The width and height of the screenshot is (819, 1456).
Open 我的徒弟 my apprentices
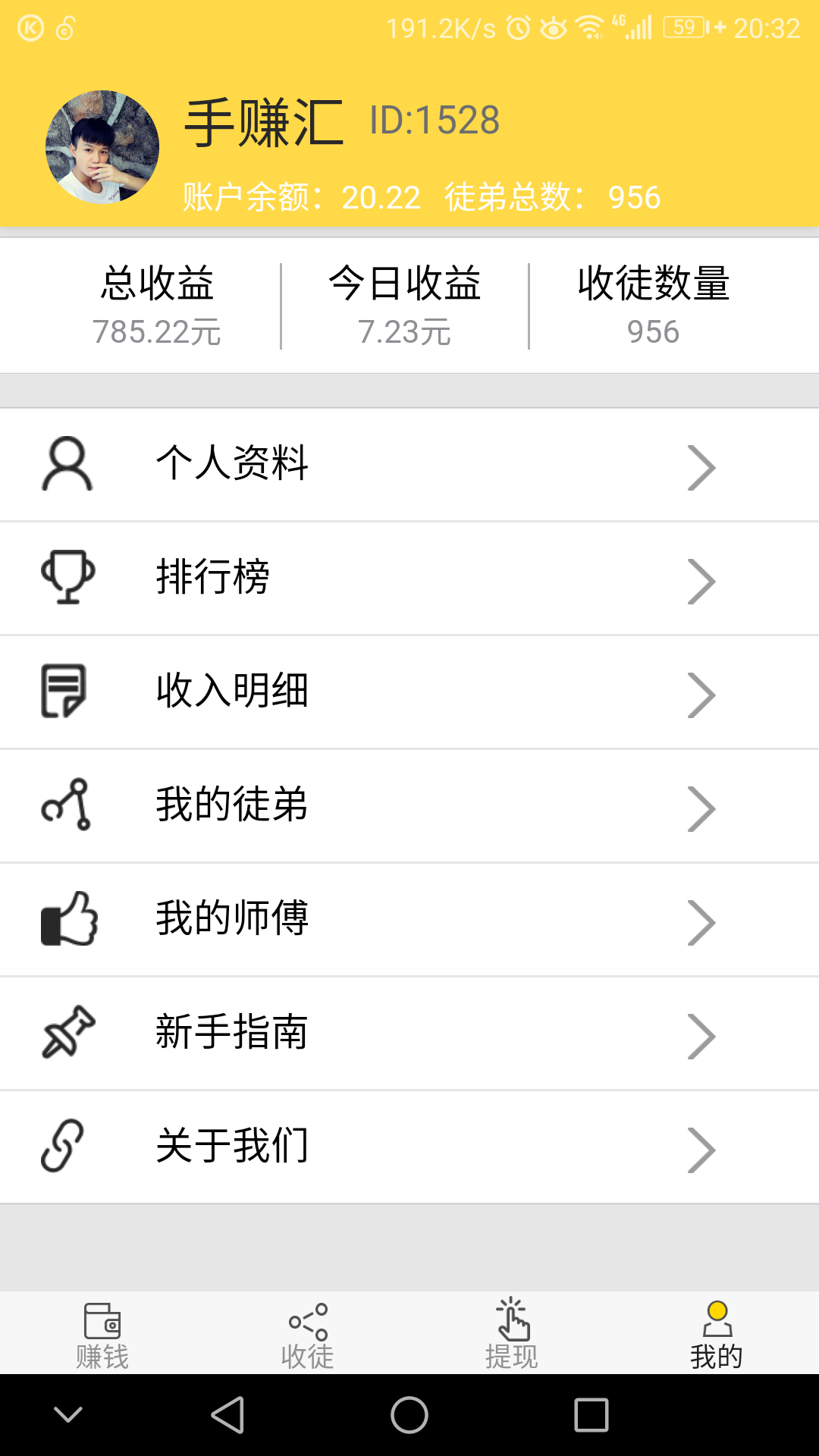point(409,805)
